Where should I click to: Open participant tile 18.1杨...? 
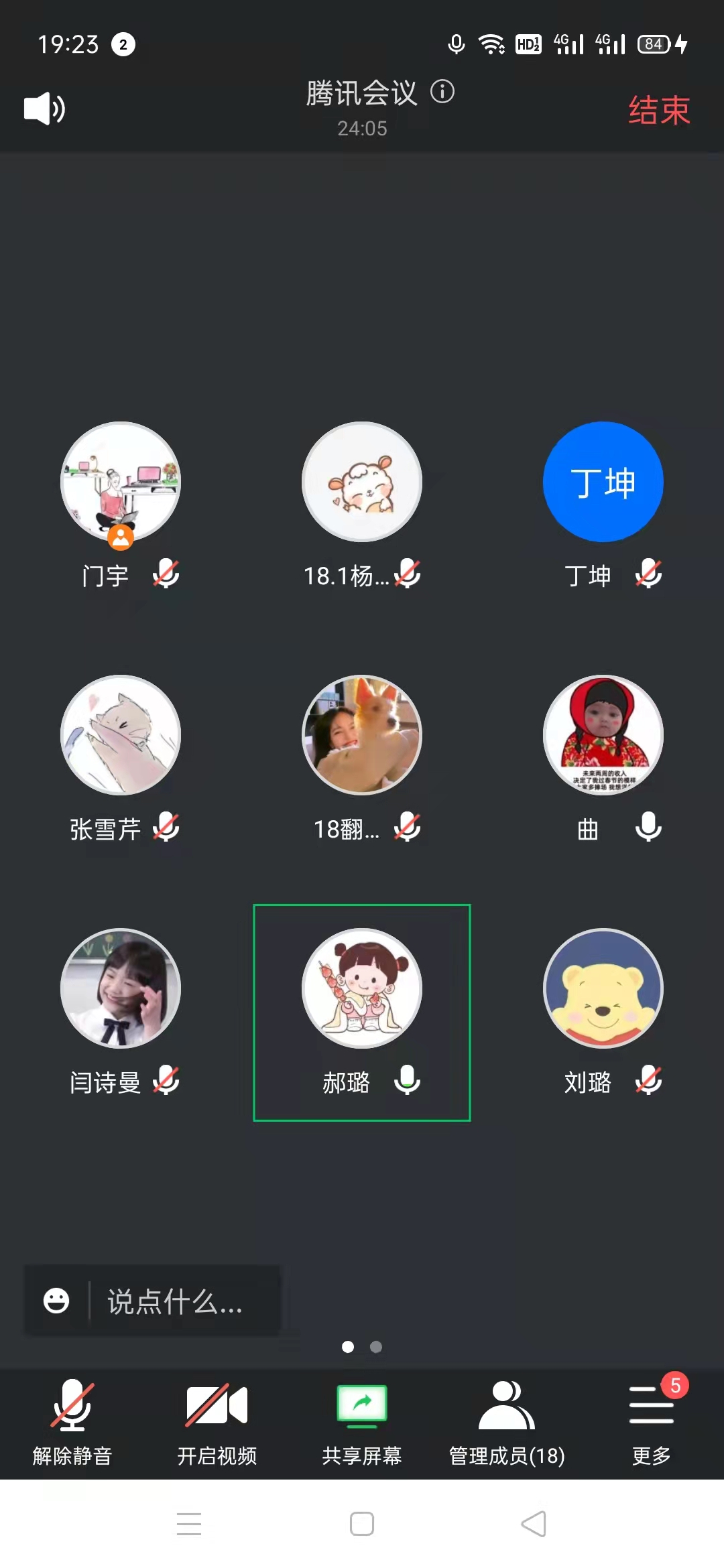pyautogui.click(x=362, y=482)
